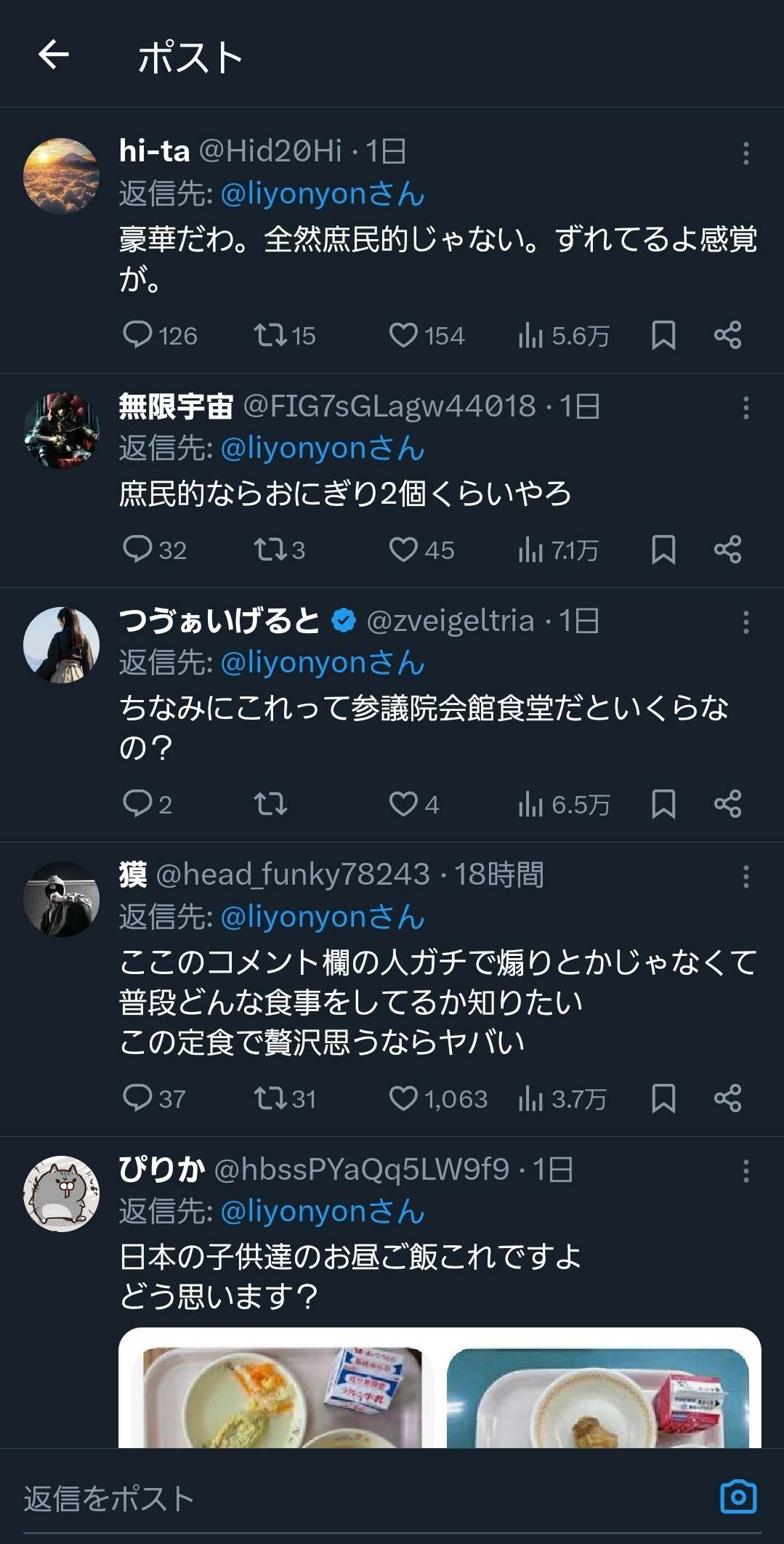Open overflow menu on hi-ta's reply
This screenshot has height=1544, width=784.
coord(745,153)
